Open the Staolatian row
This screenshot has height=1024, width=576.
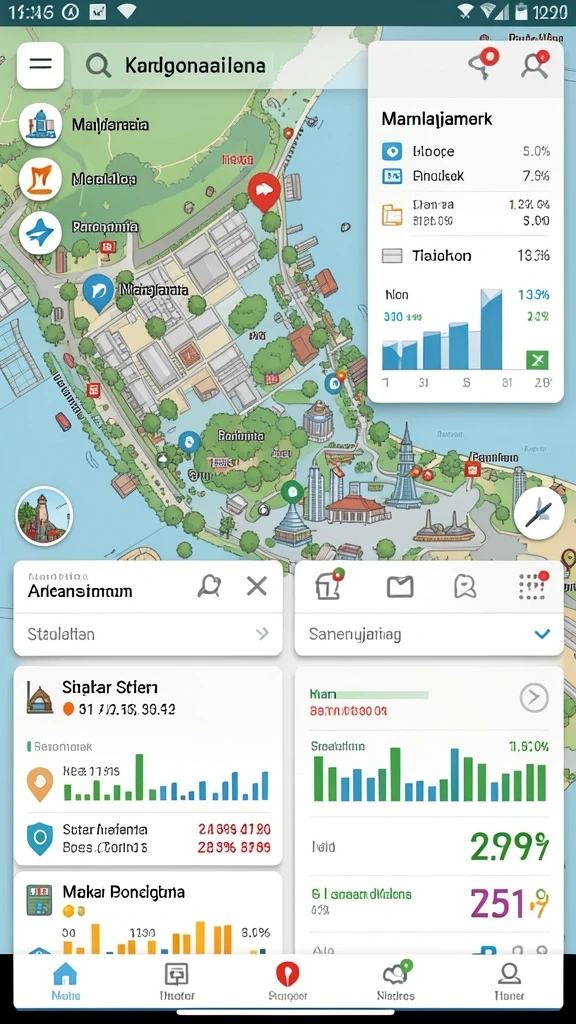(148, 633)
